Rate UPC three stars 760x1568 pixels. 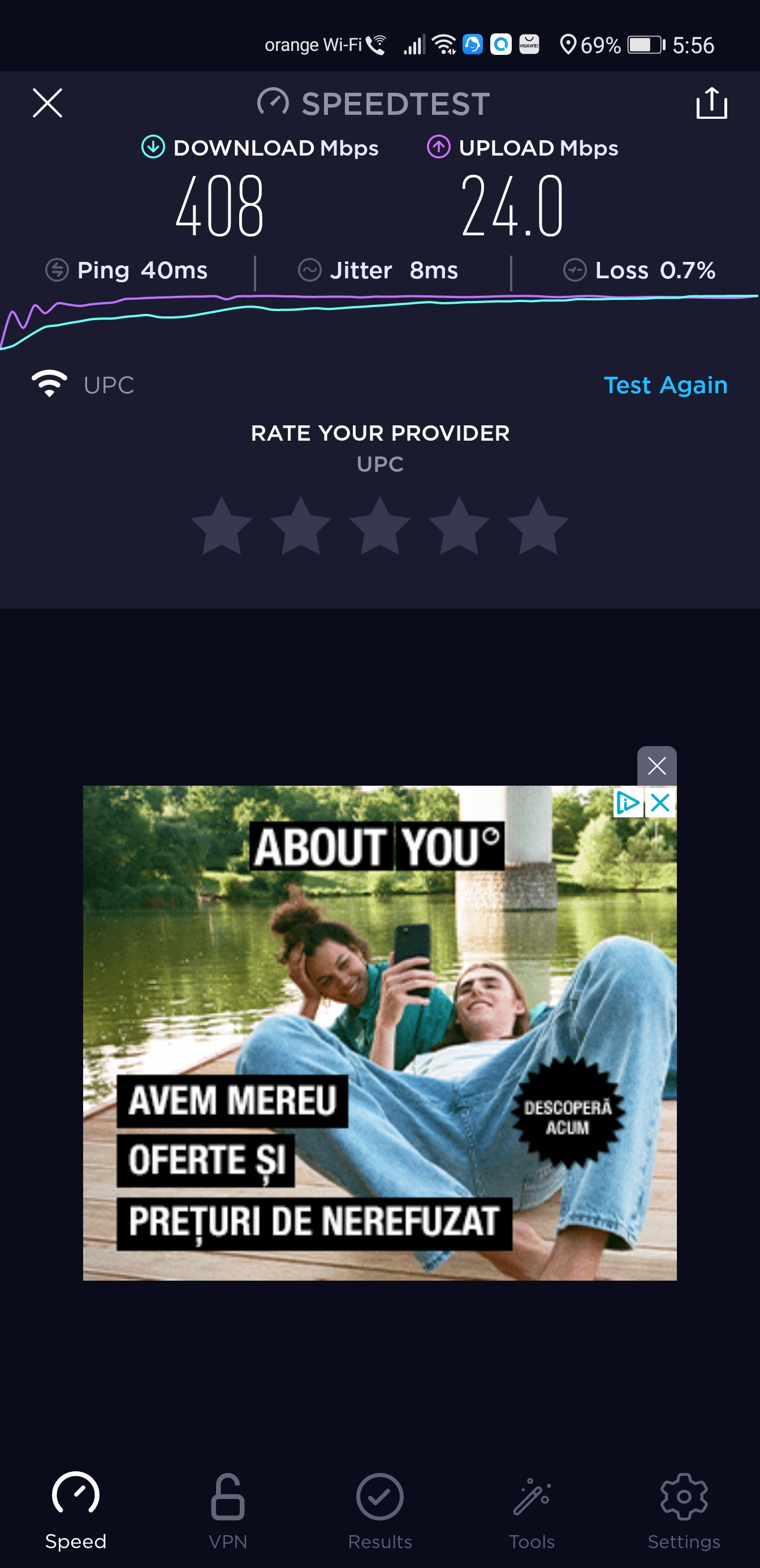[379, 526]
